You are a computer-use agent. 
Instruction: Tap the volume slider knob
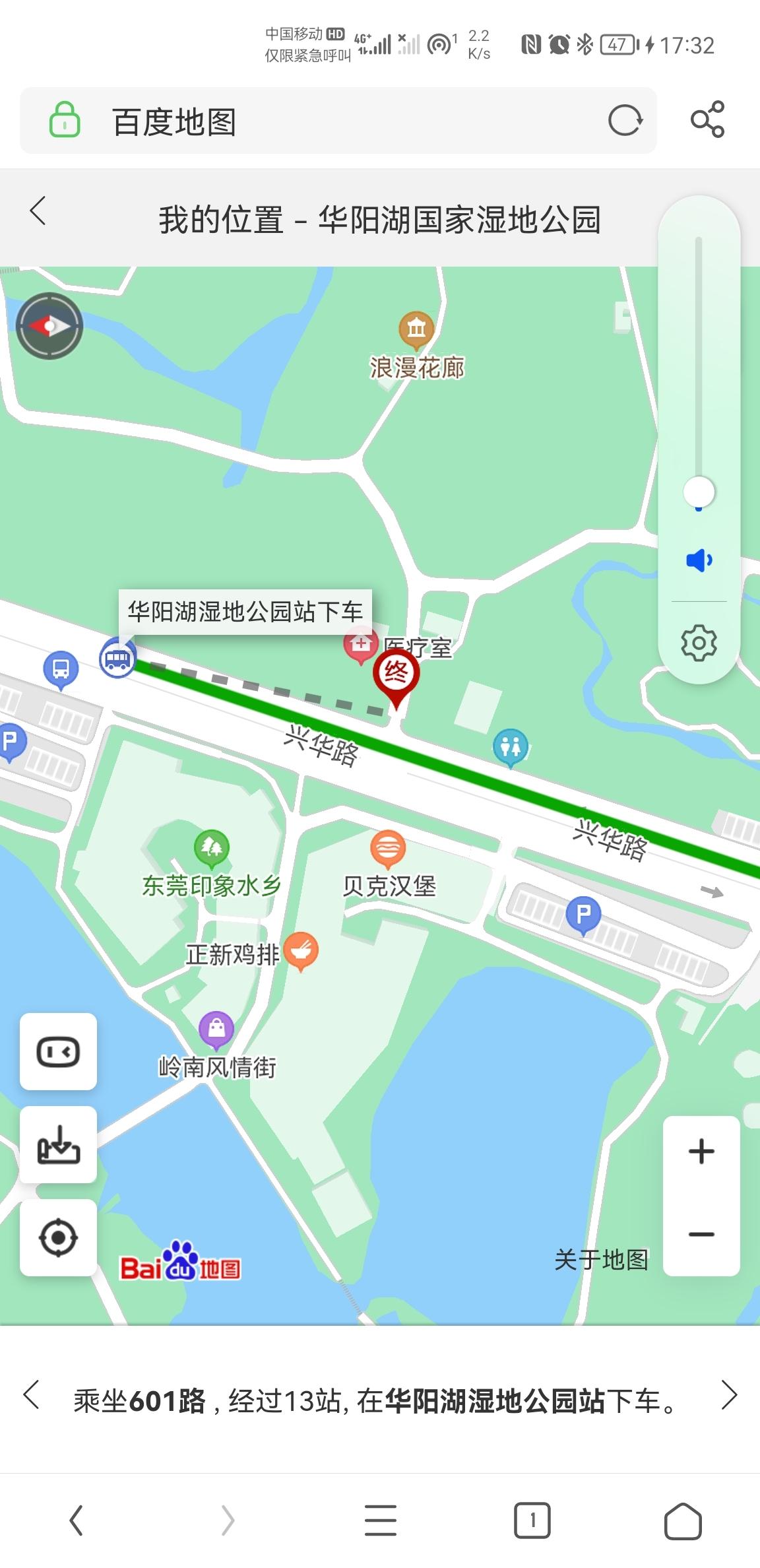click(699, 492)
